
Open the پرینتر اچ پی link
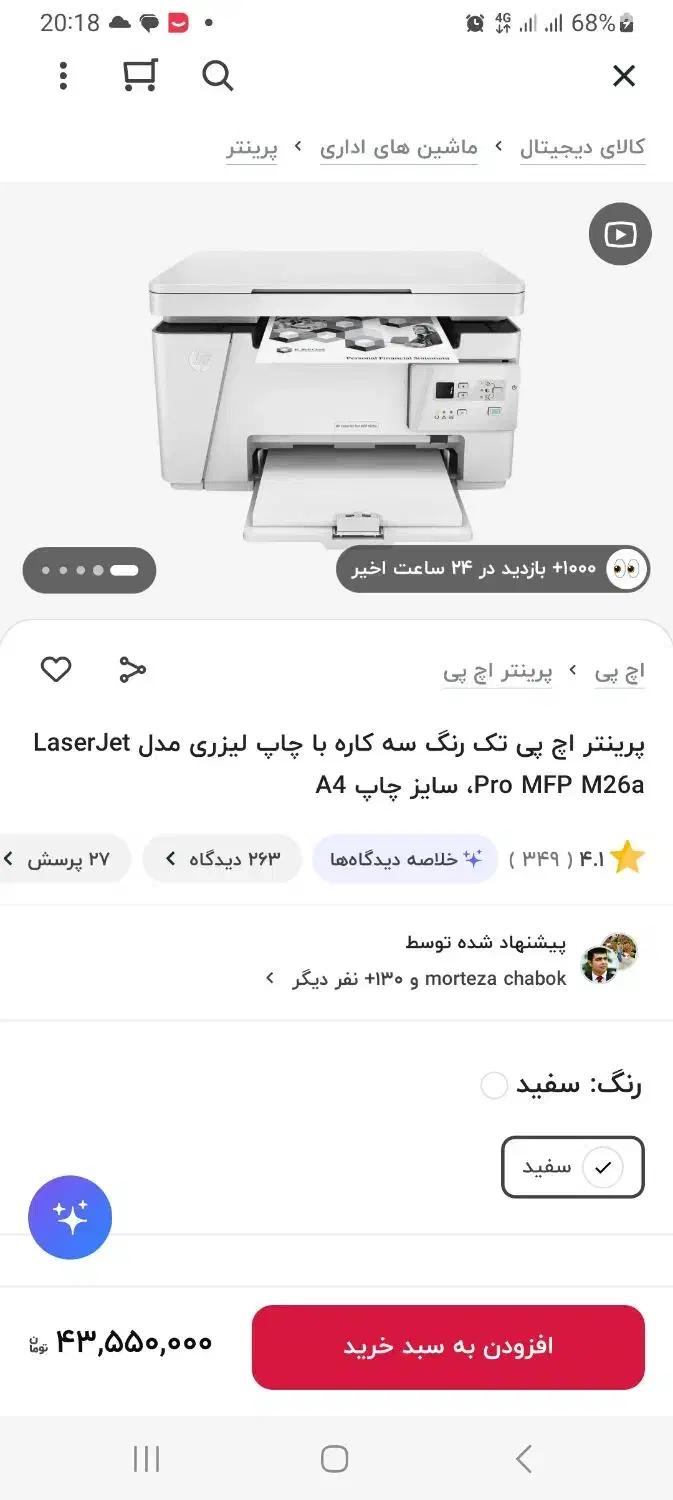tap(498, 673)
